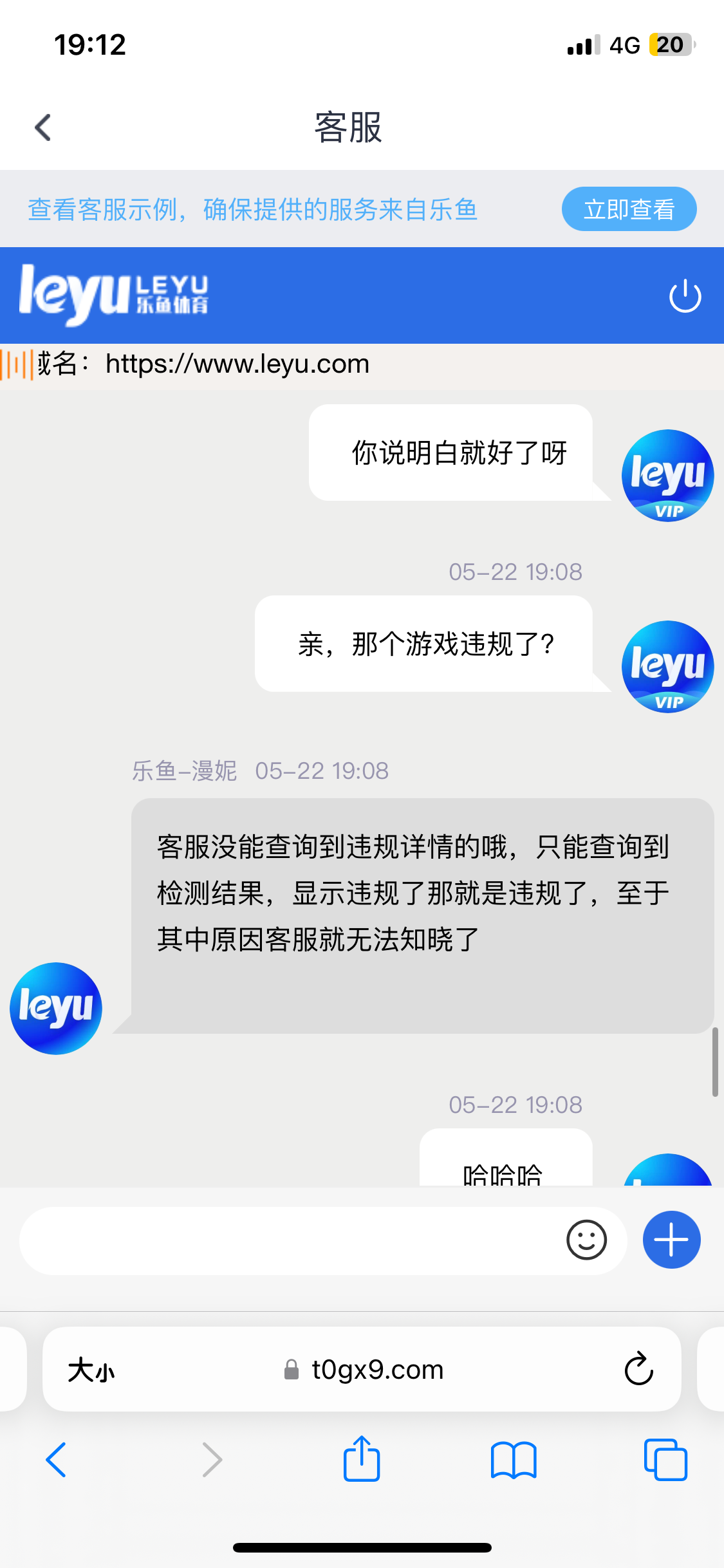End the chat with the power icon
Screen dimensions: 724x1568
pos(685,296)
